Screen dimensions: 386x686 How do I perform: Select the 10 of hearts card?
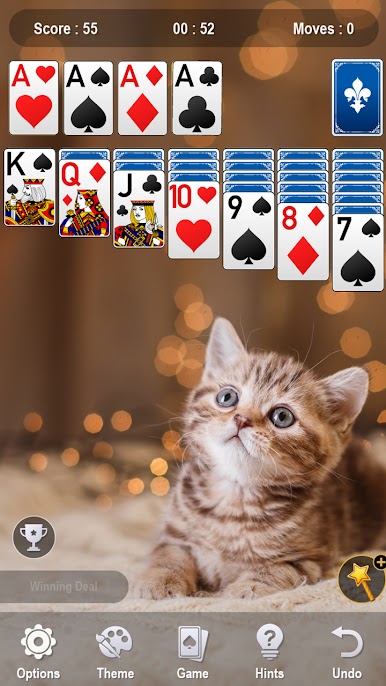[194, 220]
